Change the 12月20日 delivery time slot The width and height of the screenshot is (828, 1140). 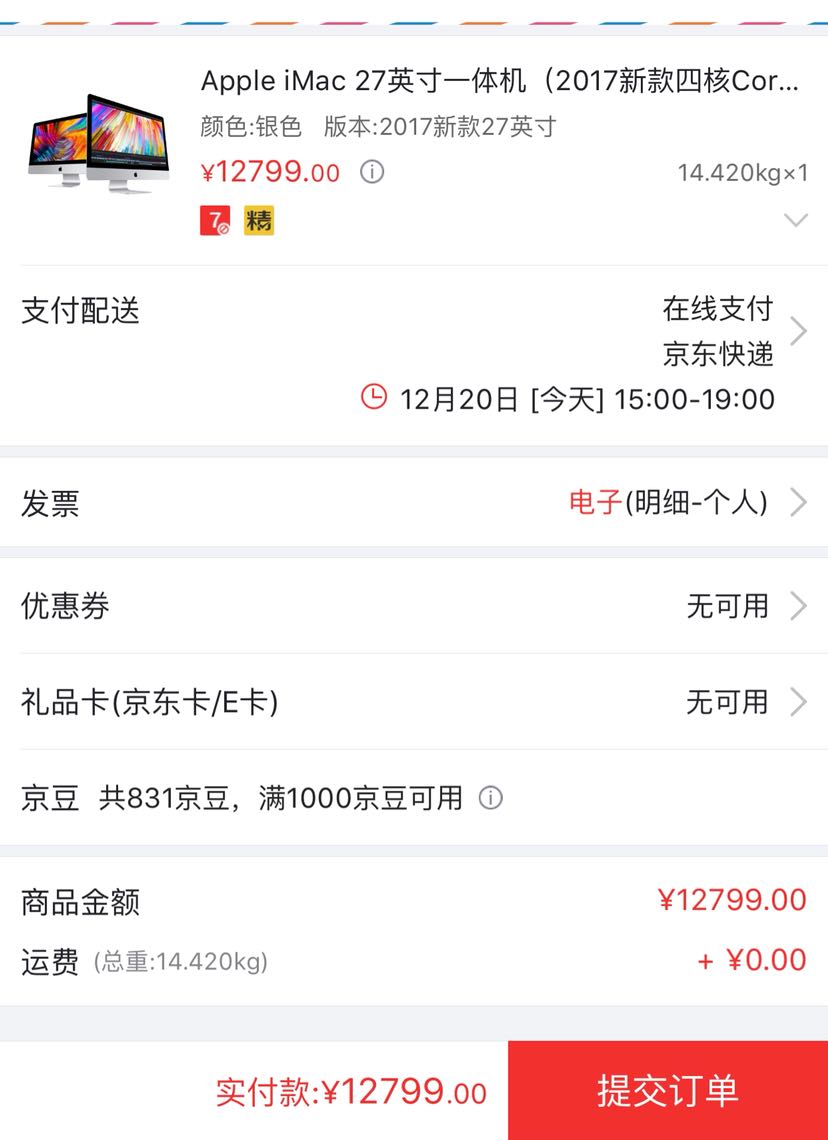coord(590,398)
